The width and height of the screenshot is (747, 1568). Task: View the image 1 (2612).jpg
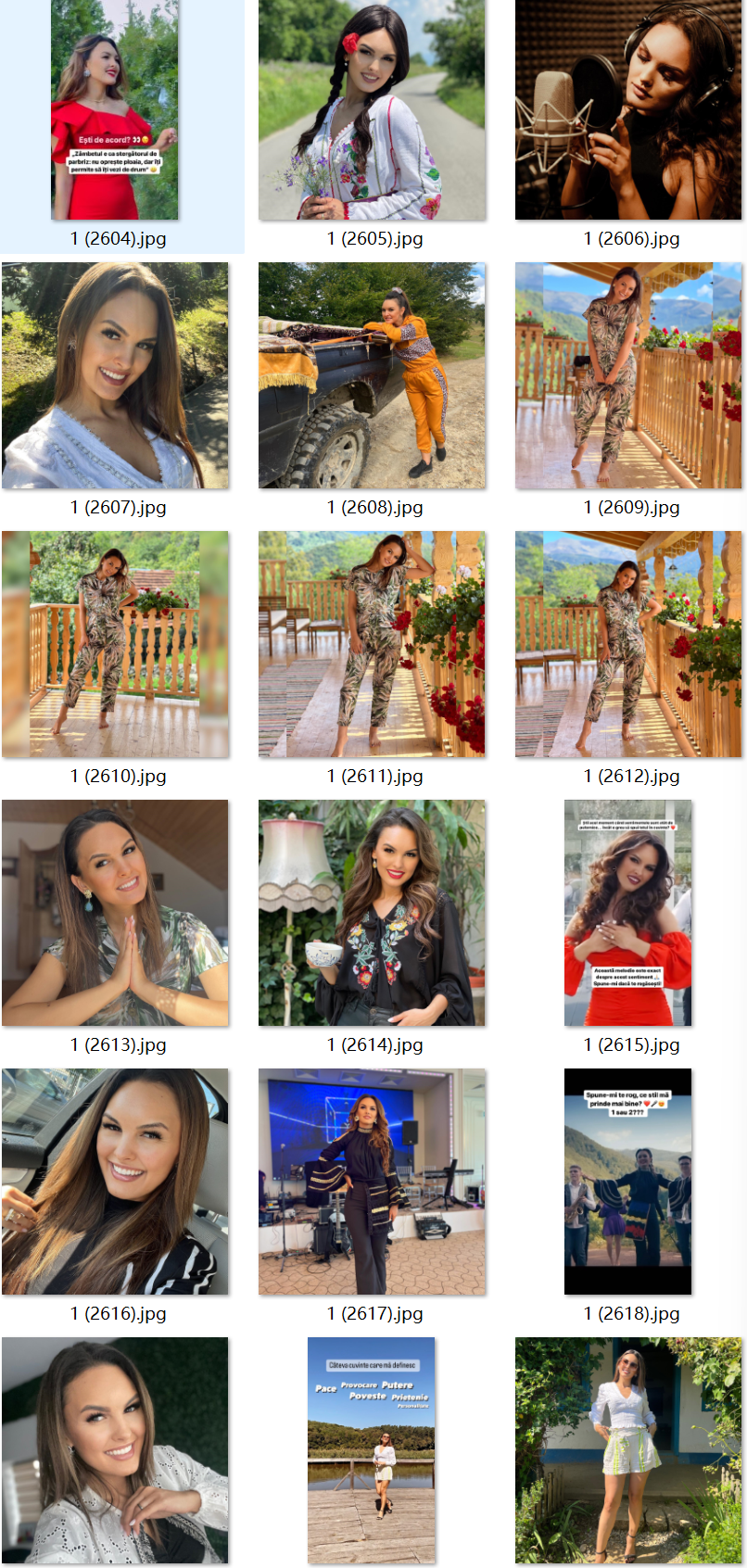coord(628,644)
